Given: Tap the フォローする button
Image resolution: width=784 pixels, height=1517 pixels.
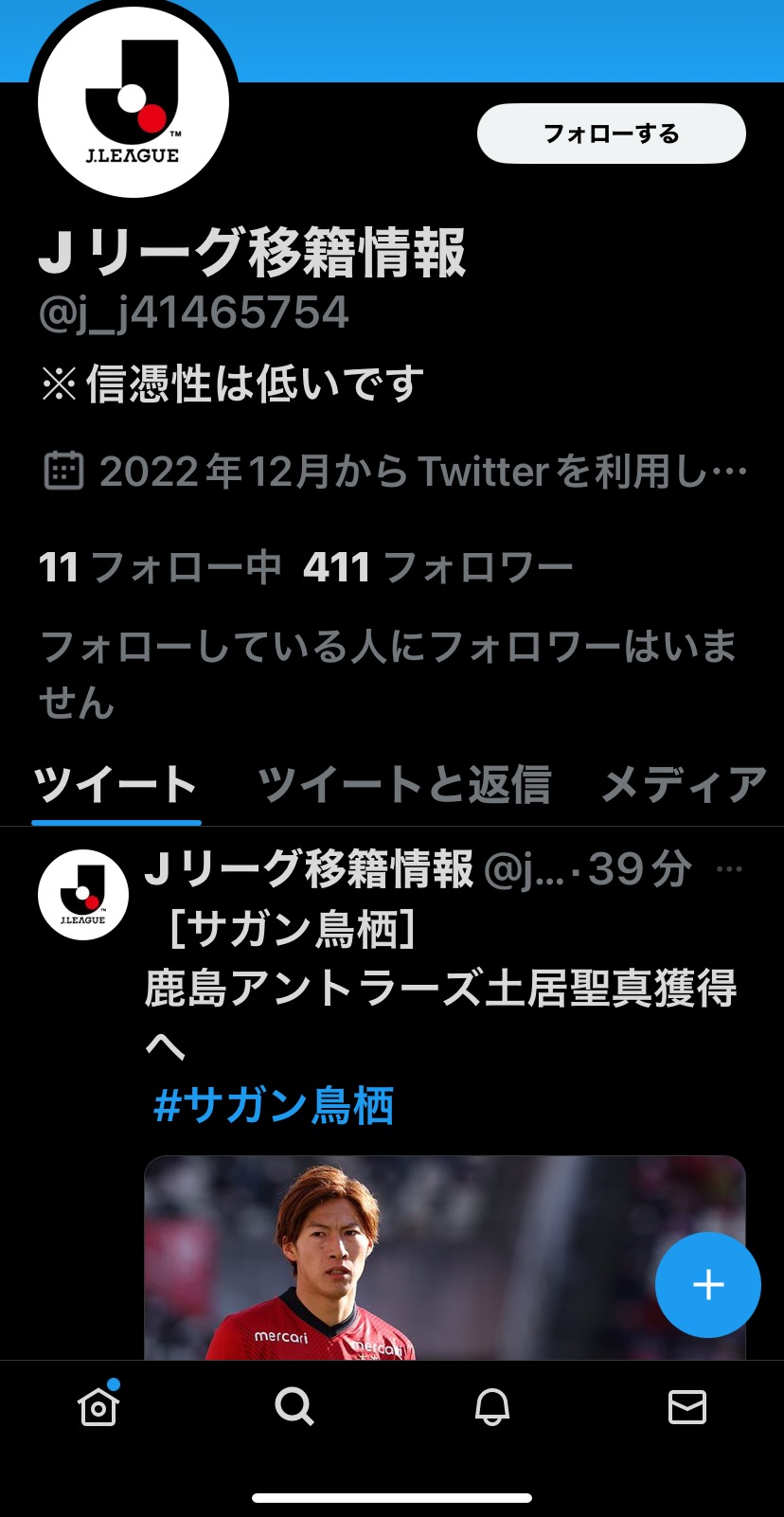Looking at the screenshot, I should 612,134.
